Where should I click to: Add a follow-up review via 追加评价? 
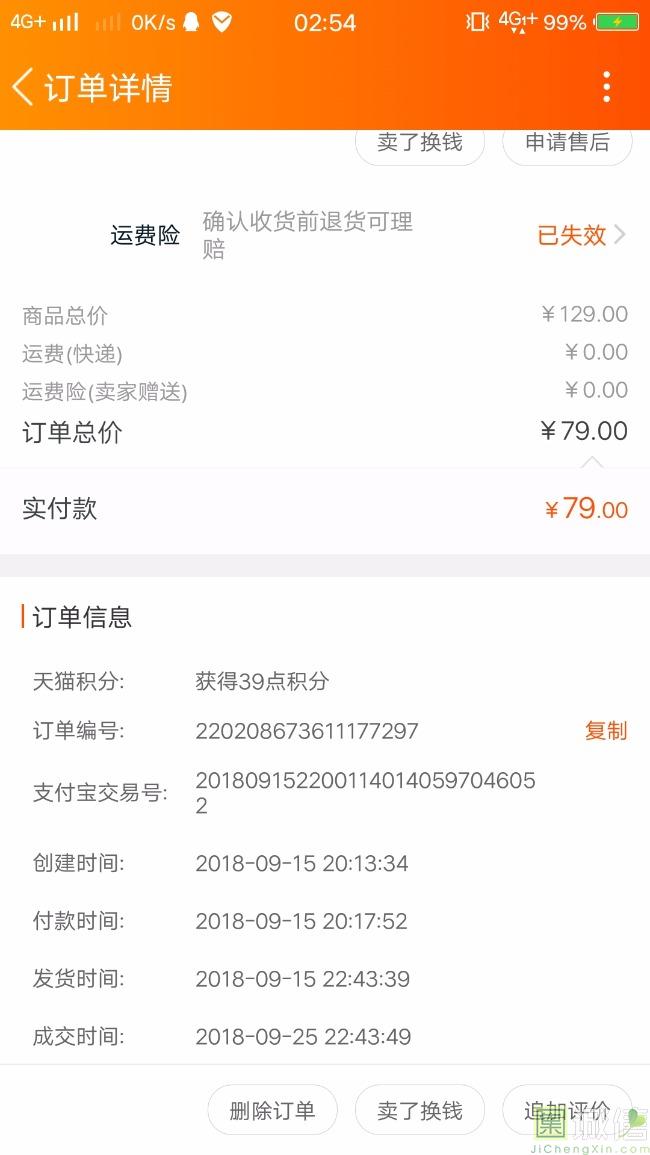coord(567,1111)
